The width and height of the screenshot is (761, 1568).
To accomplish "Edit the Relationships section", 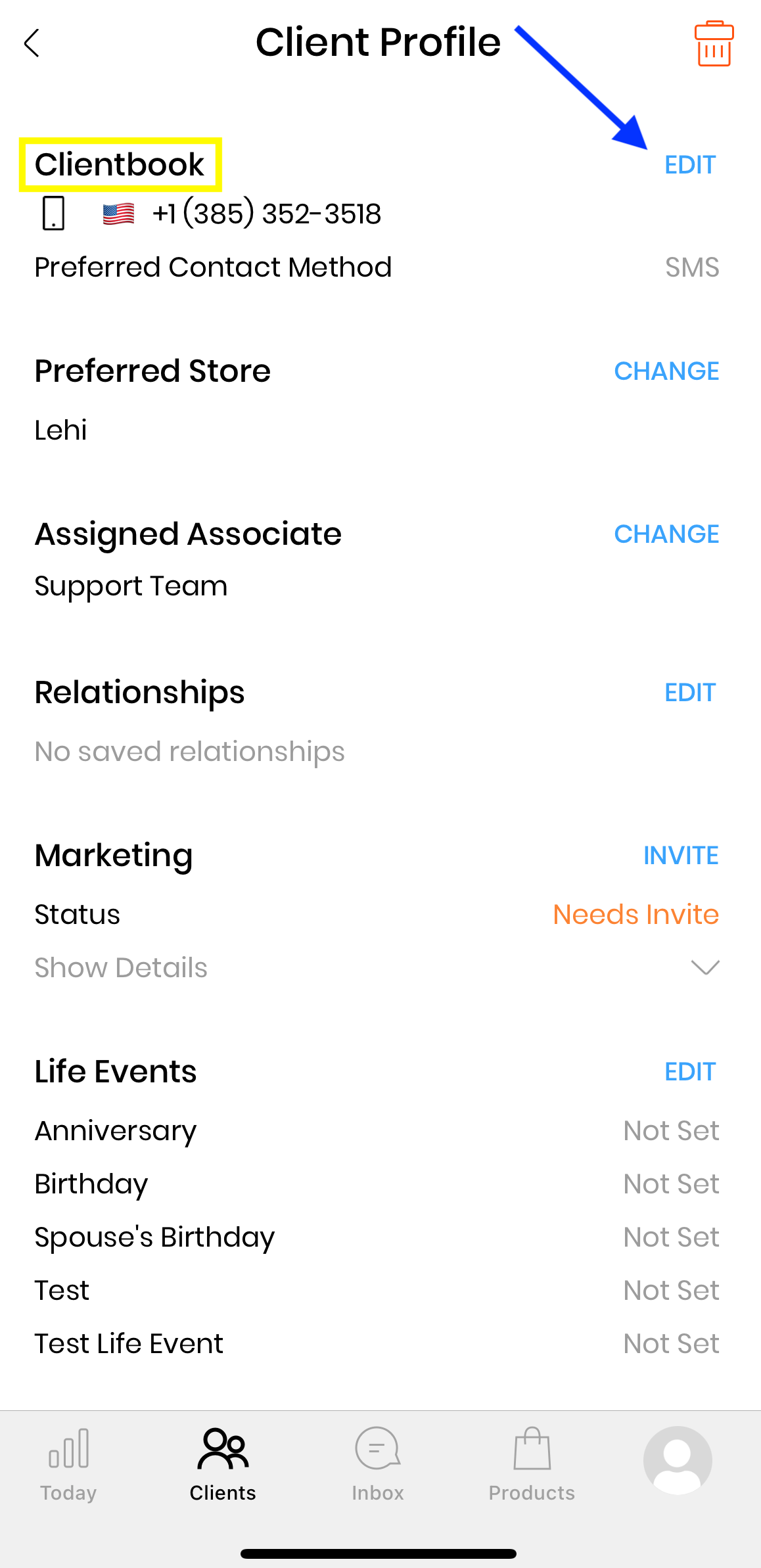I will (x=689, y=693).
